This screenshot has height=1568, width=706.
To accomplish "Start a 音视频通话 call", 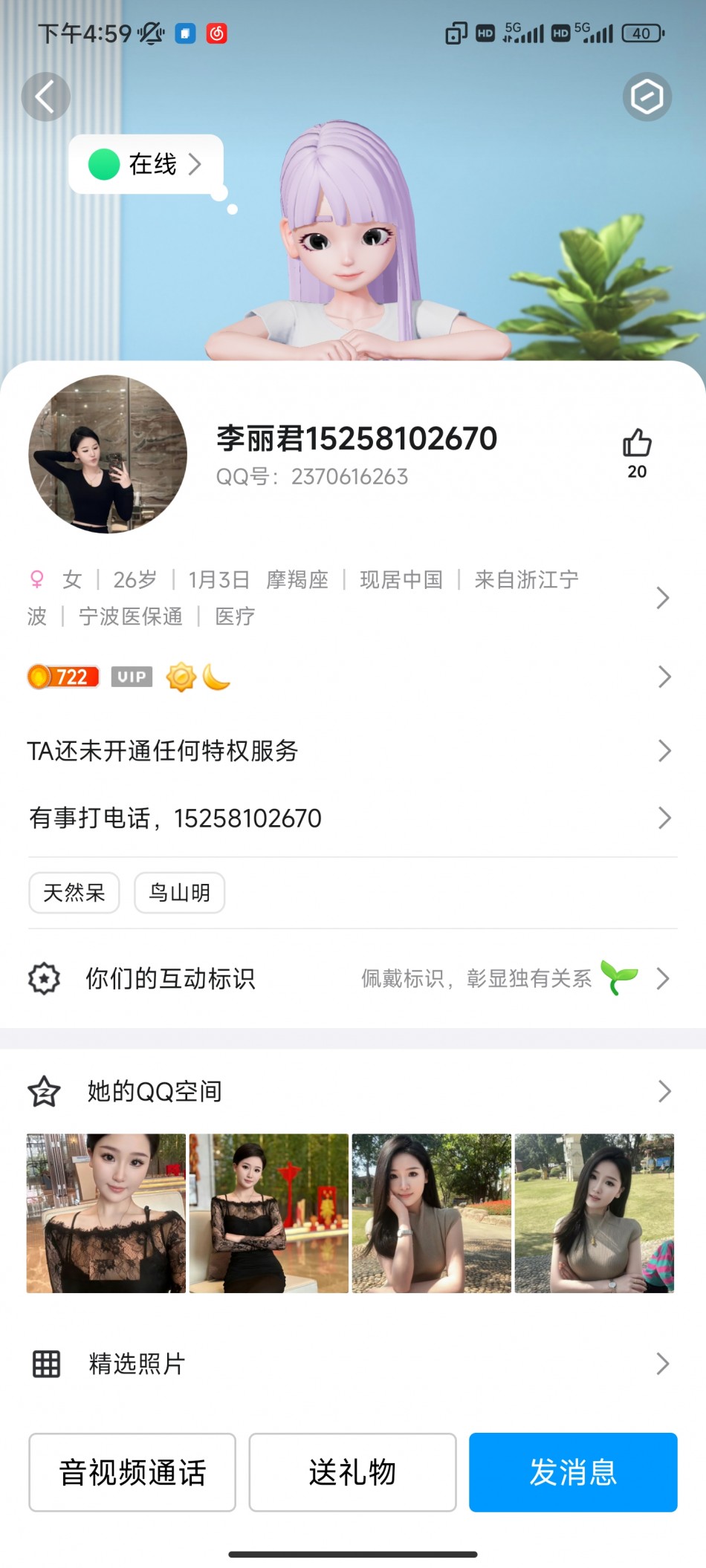I will click(x=132, y=1472).
